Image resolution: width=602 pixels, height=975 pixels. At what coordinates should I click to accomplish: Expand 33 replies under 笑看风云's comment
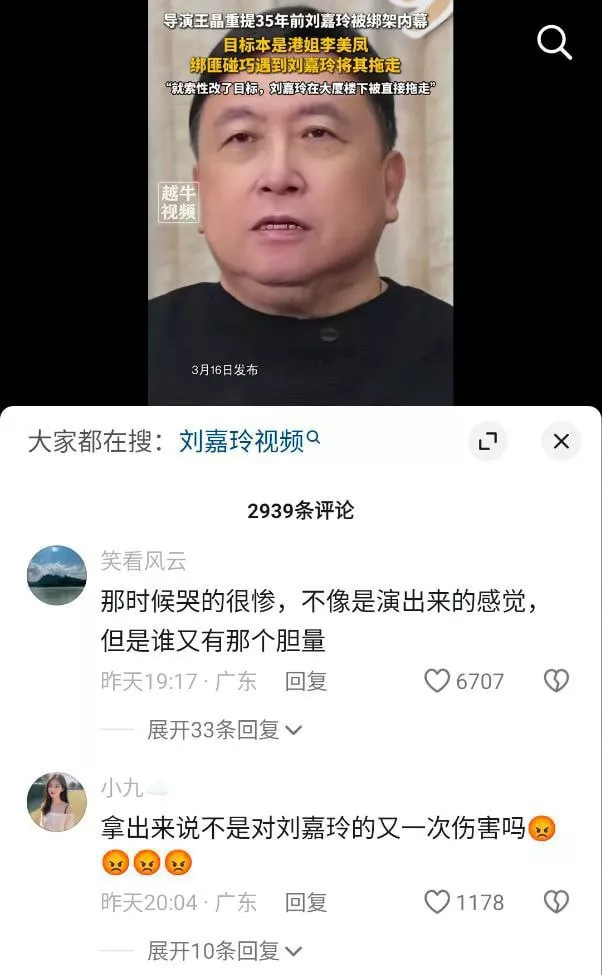(224, 730)
